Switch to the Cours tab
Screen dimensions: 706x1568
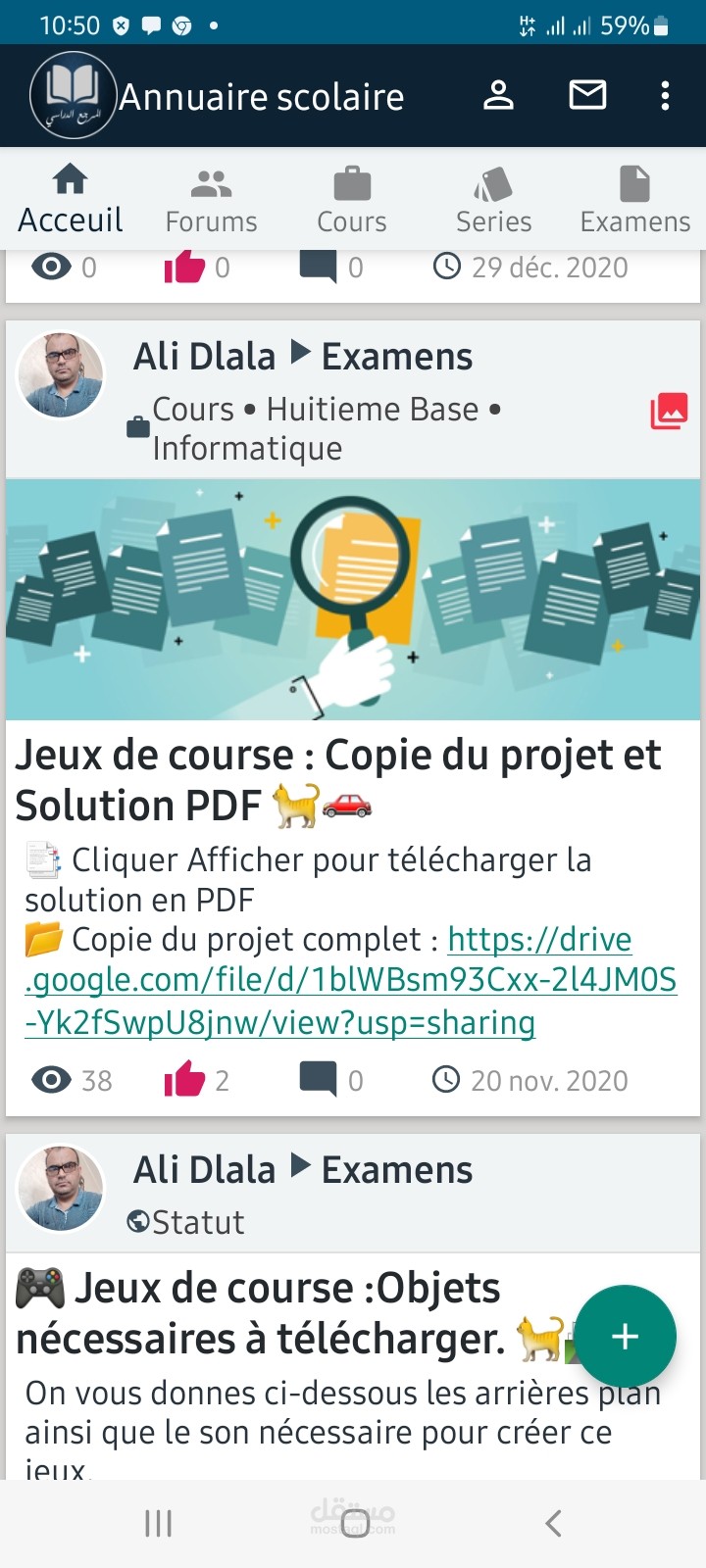[x=352, y=201]
